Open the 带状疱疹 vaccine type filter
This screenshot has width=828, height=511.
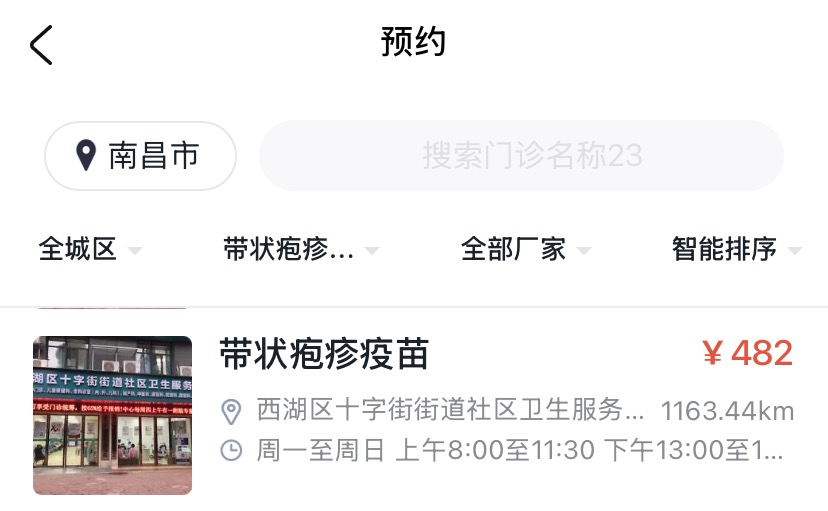point(300,249)
